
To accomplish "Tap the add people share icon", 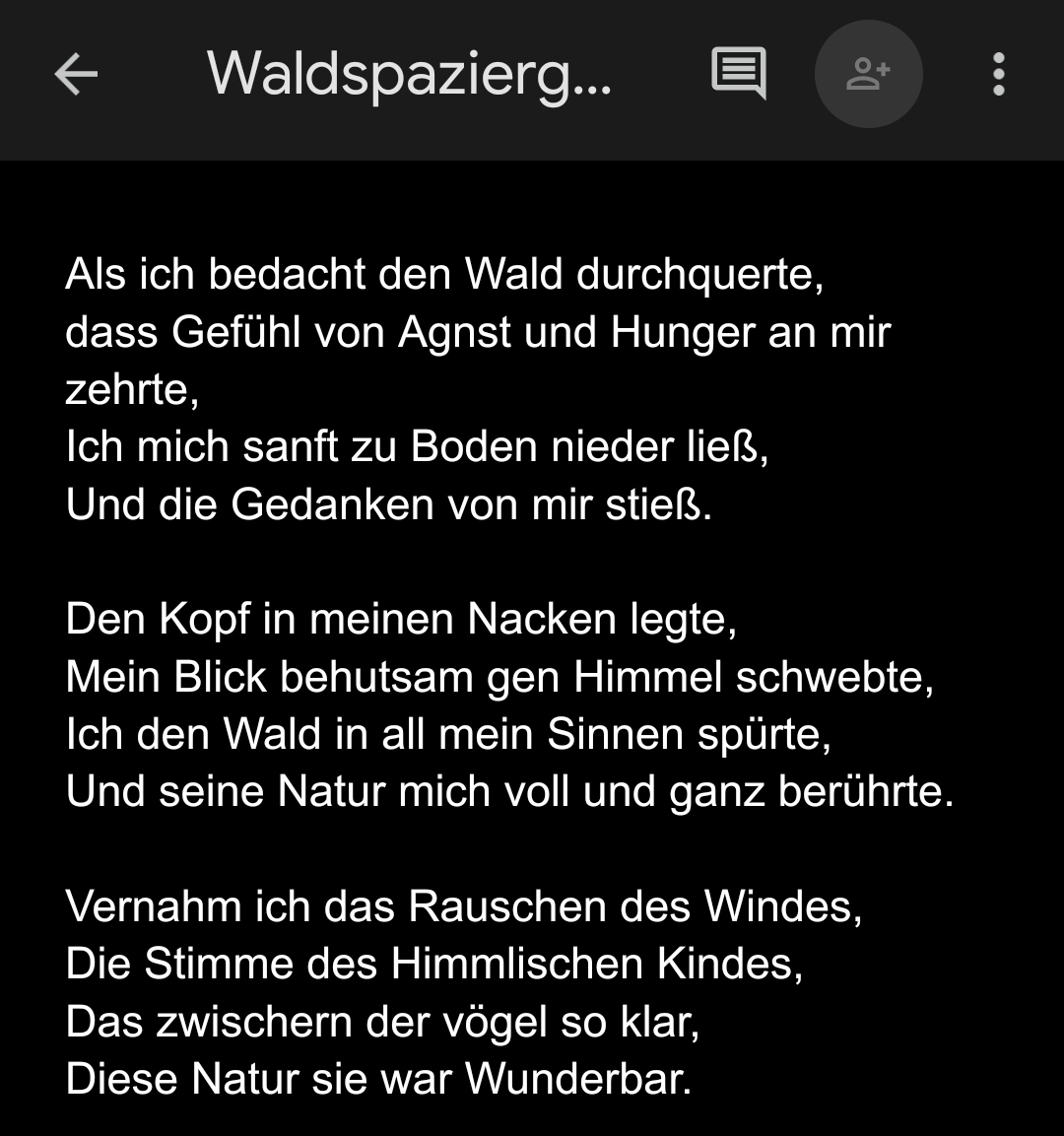I will click(868, 74).
